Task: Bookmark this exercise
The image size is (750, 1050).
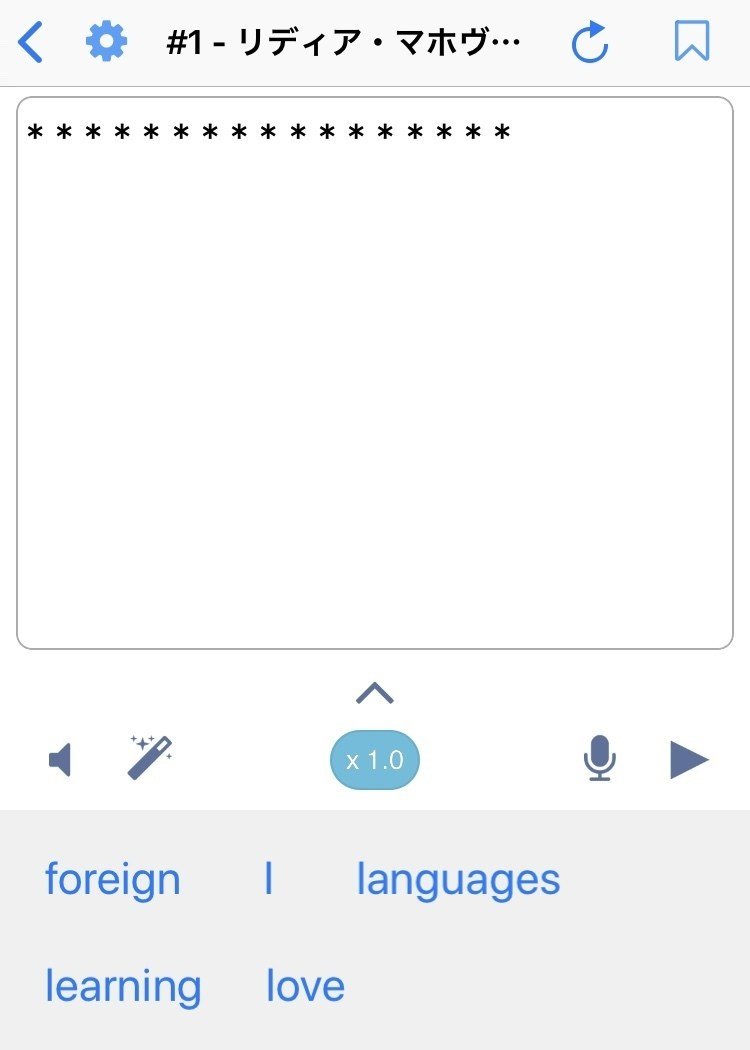Action: click(x=691, y=42)
